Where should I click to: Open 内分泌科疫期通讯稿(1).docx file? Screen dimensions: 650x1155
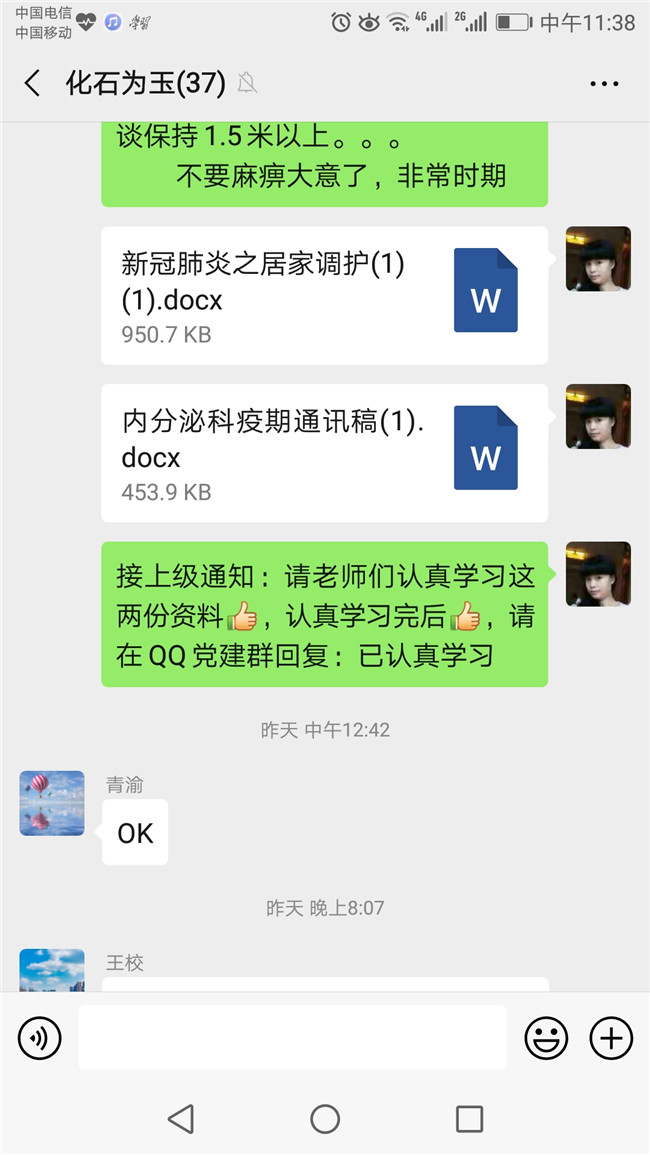click(324, 453)
